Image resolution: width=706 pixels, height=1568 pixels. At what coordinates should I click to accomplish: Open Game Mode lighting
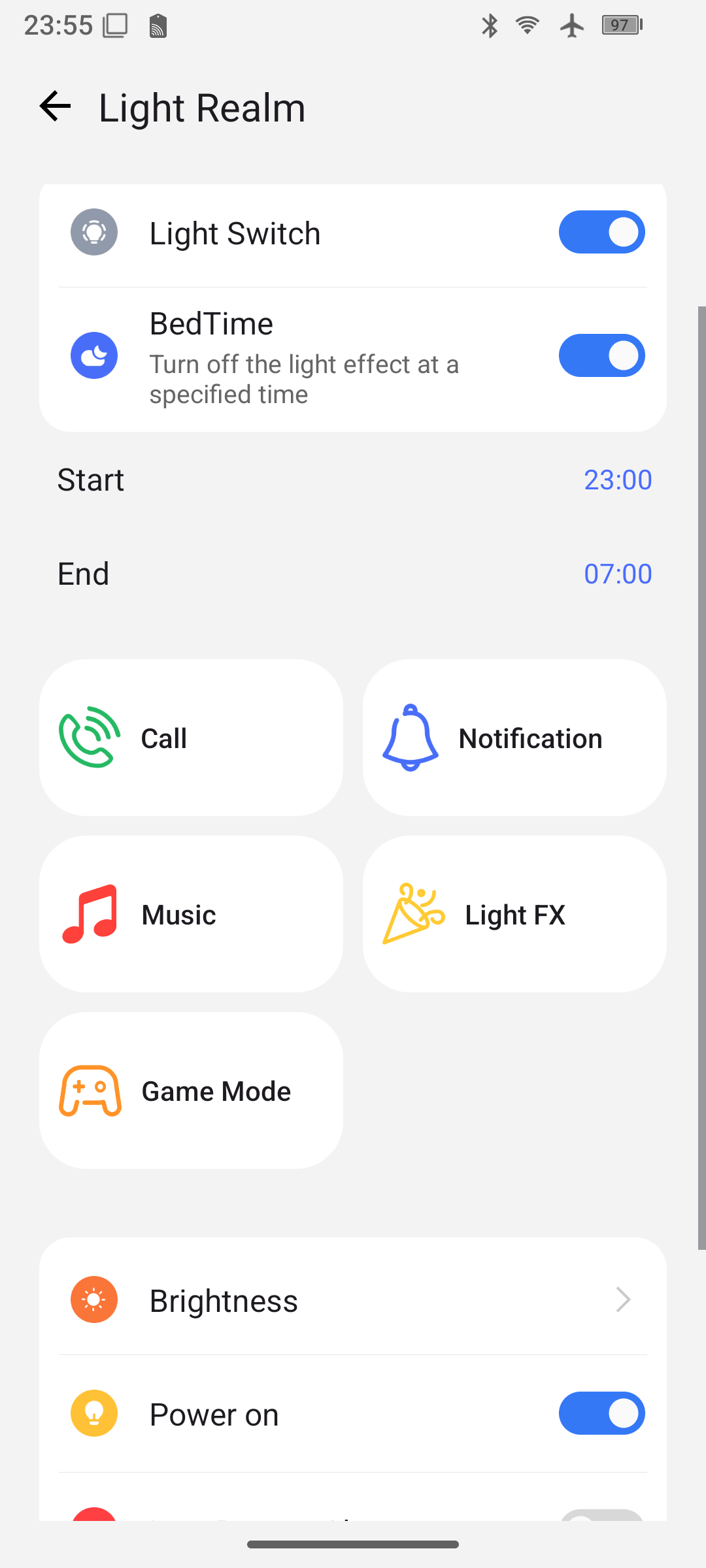tap(191, 1090)
